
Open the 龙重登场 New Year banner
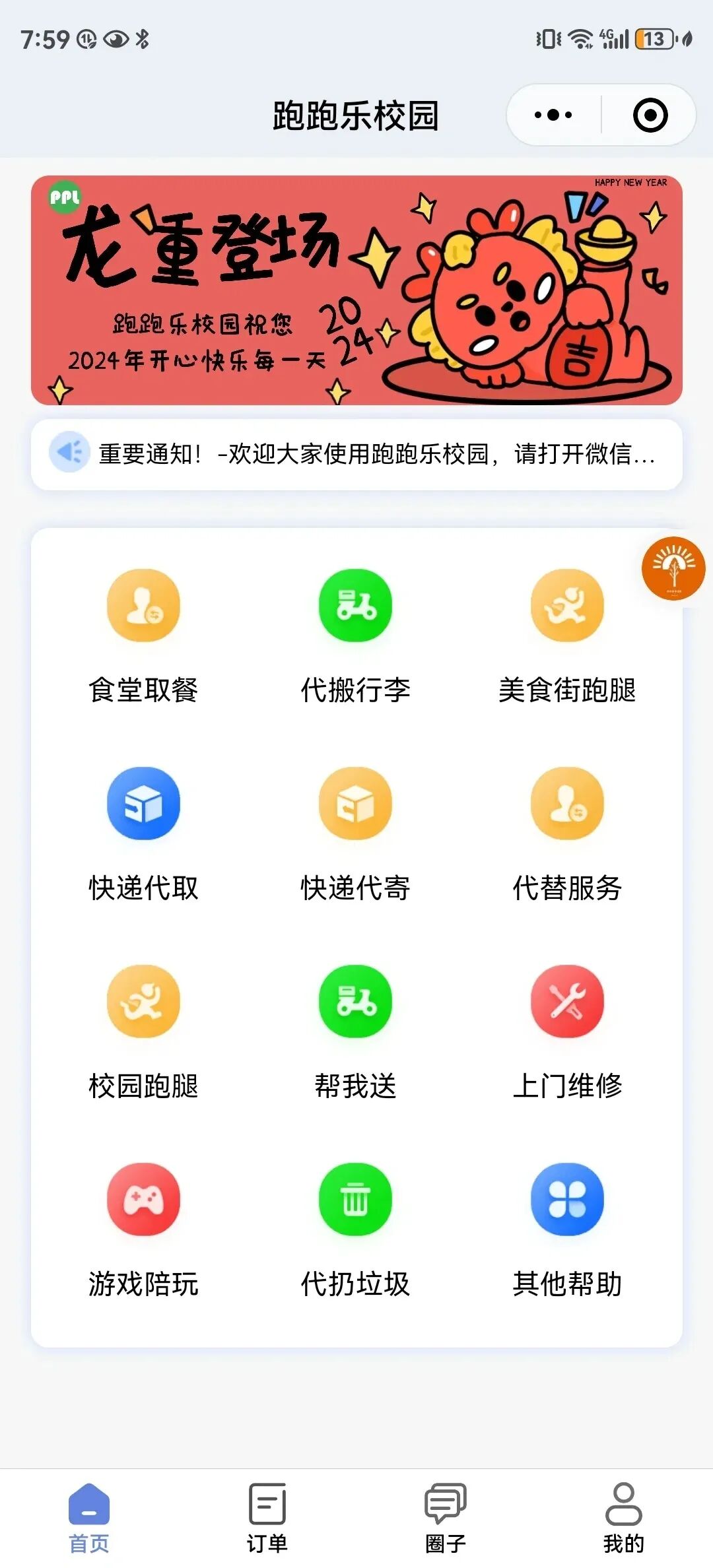(x=356, y=290)
